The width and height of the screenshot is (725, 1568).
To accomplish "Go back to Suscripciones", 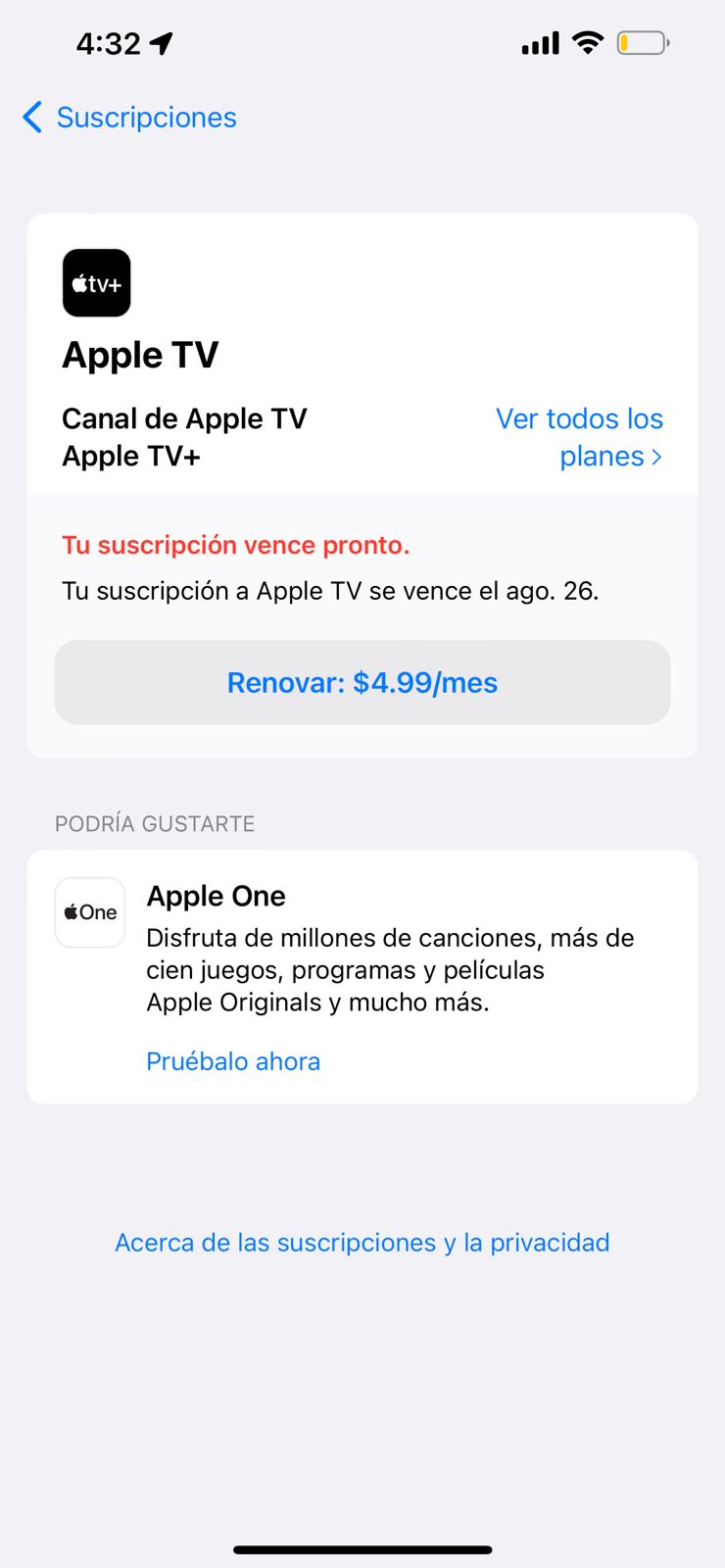I will tap(129, 118).
